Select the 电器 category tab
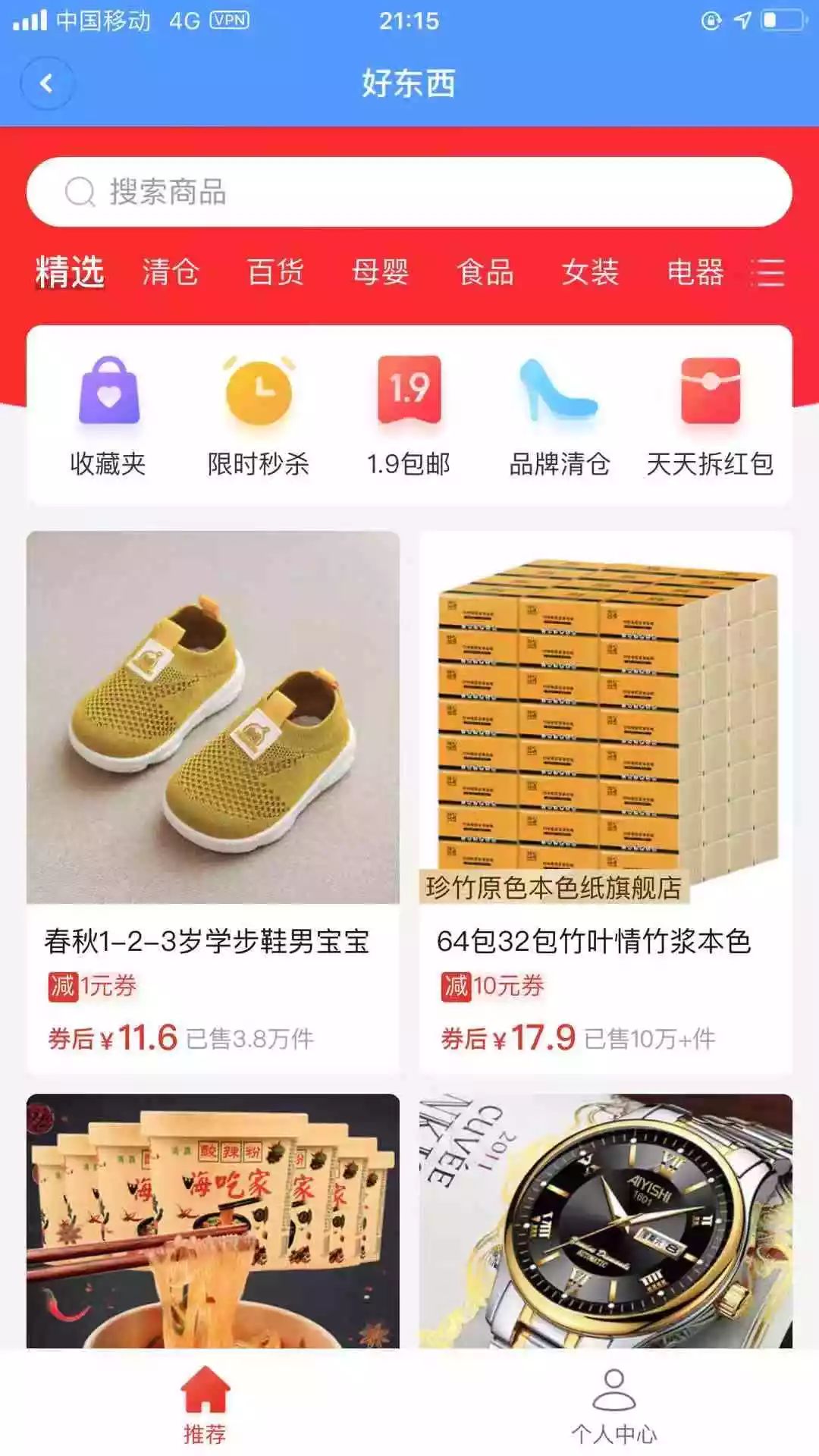 pyautogui.click(x=695, y=271)
